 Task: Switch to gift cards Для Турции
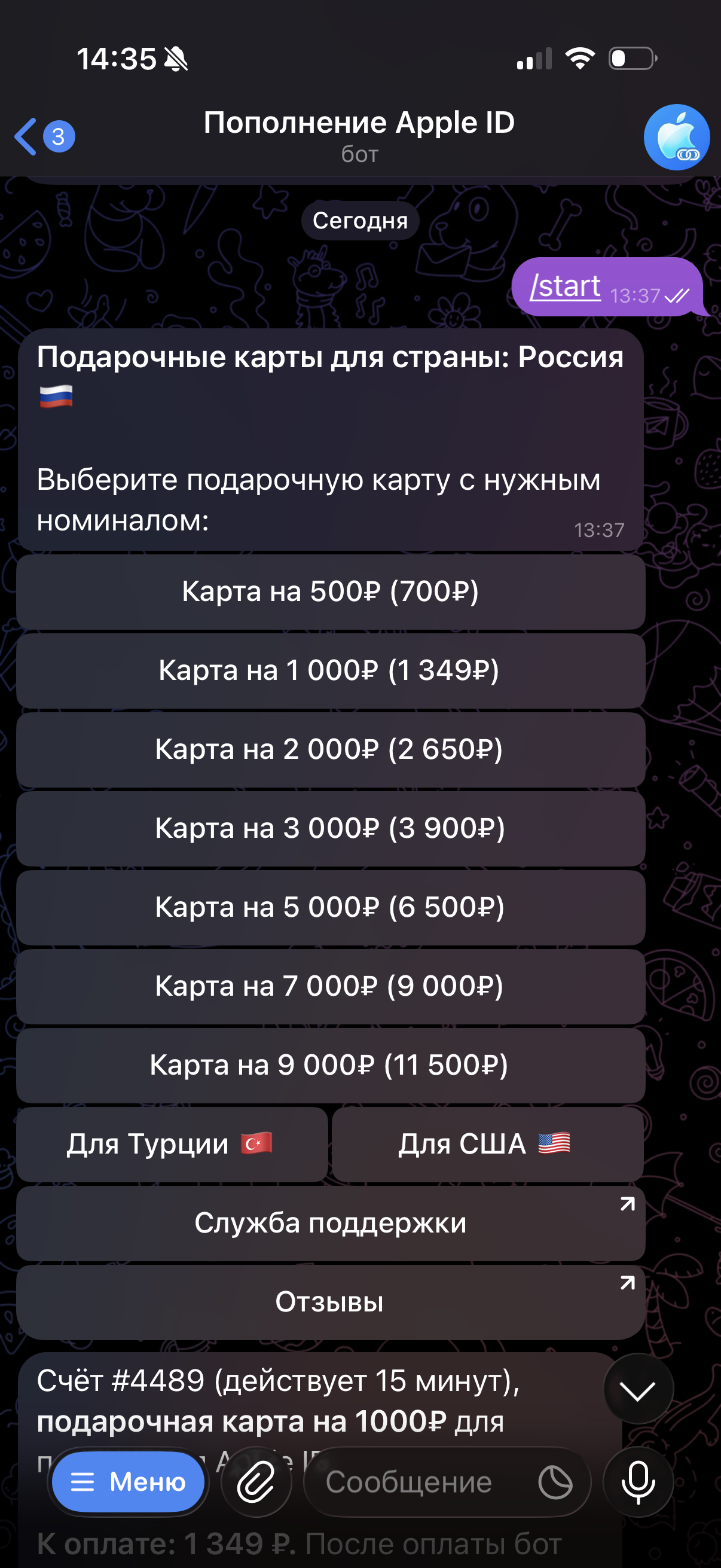coord(172,1145)
